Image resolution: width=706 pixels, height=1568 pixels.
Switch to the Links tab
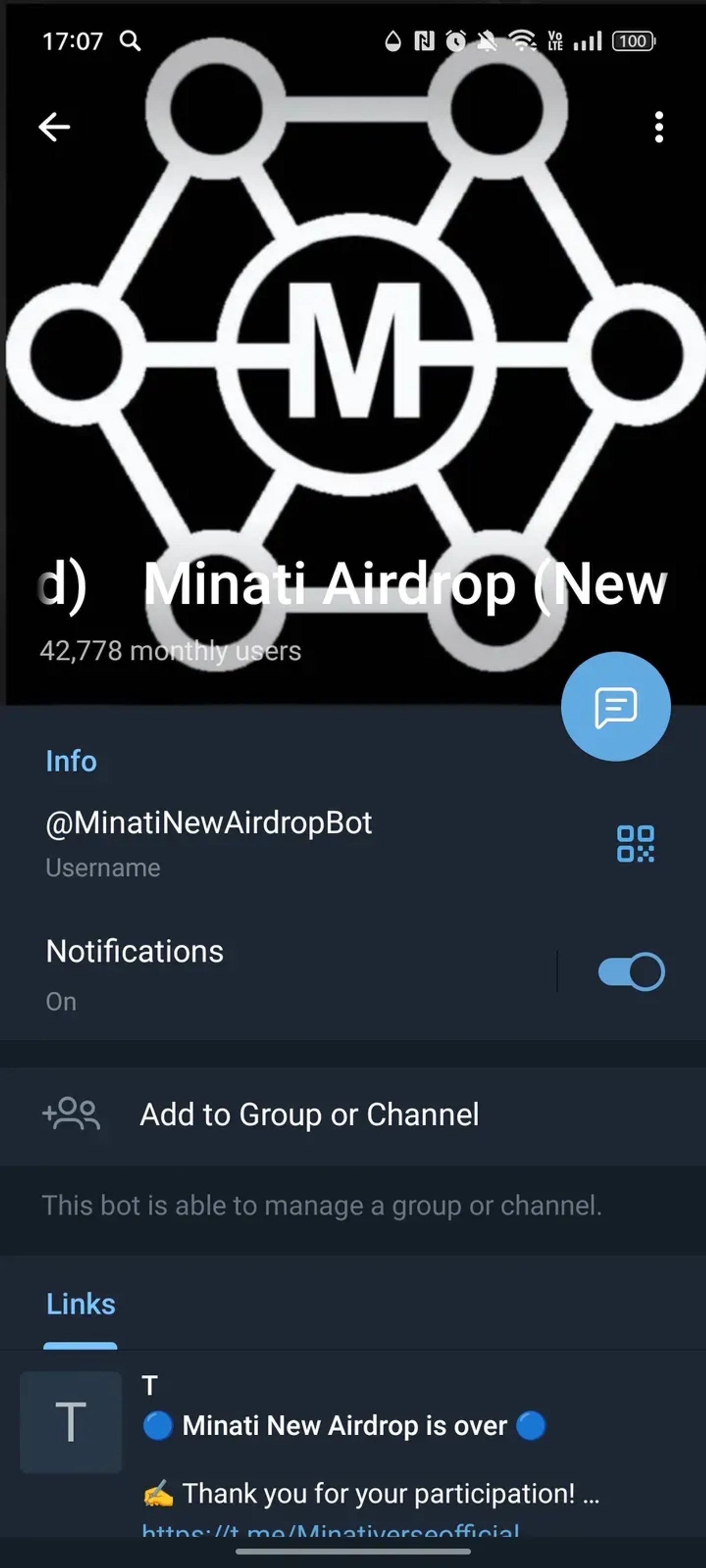[x=80, y=1304]
